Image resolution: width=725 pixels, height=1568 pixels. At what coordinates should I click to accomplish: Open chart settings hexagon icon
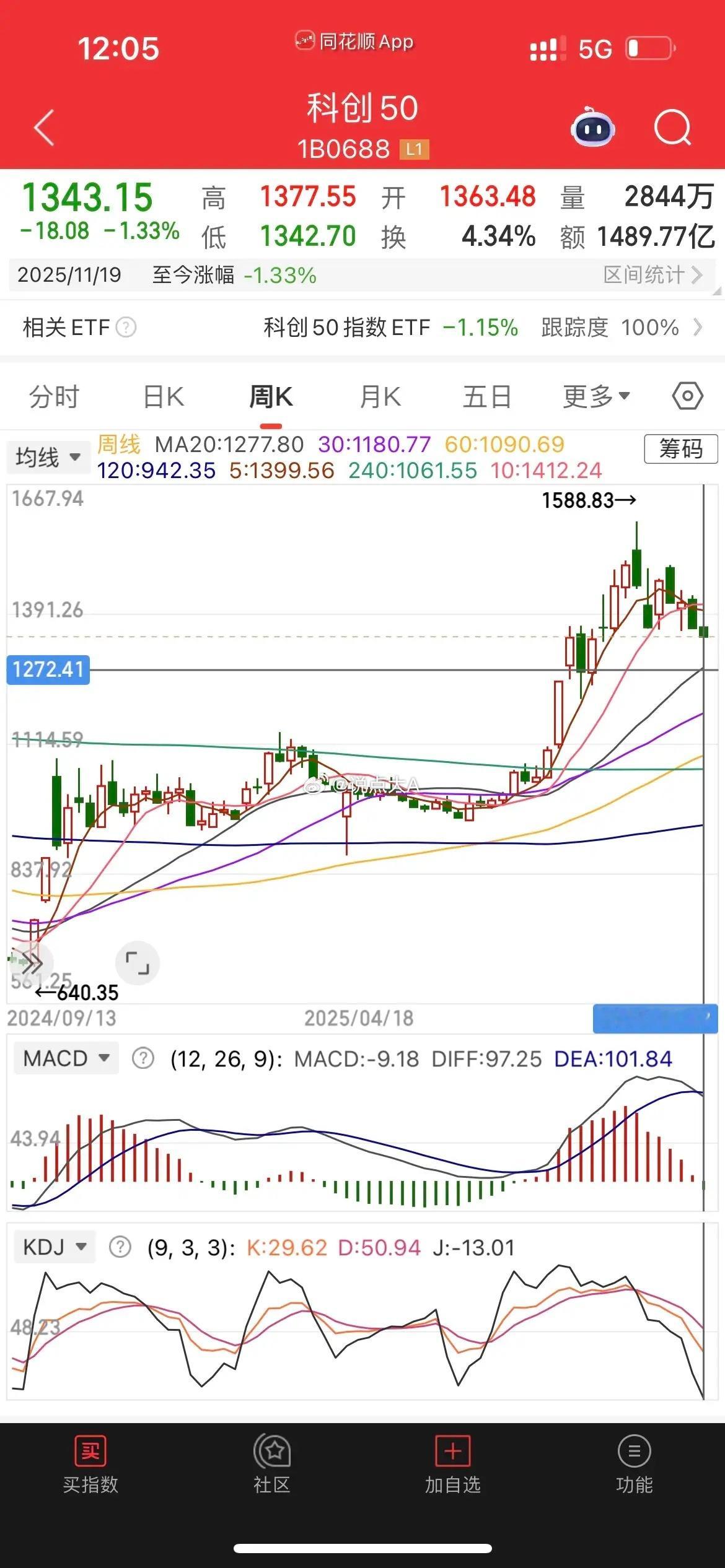click(687, 396)
